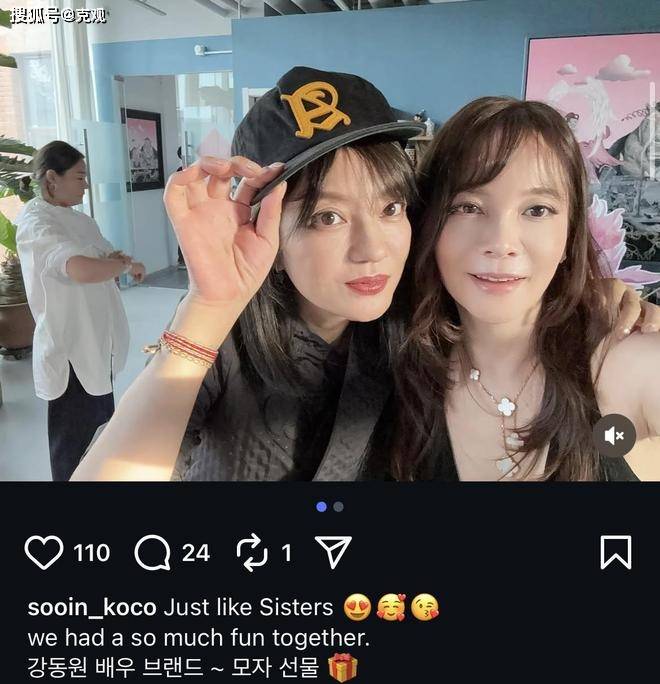The height and width of the screenshot is (684, 660).
Task: Open the comments on this post
Action: 152,552
